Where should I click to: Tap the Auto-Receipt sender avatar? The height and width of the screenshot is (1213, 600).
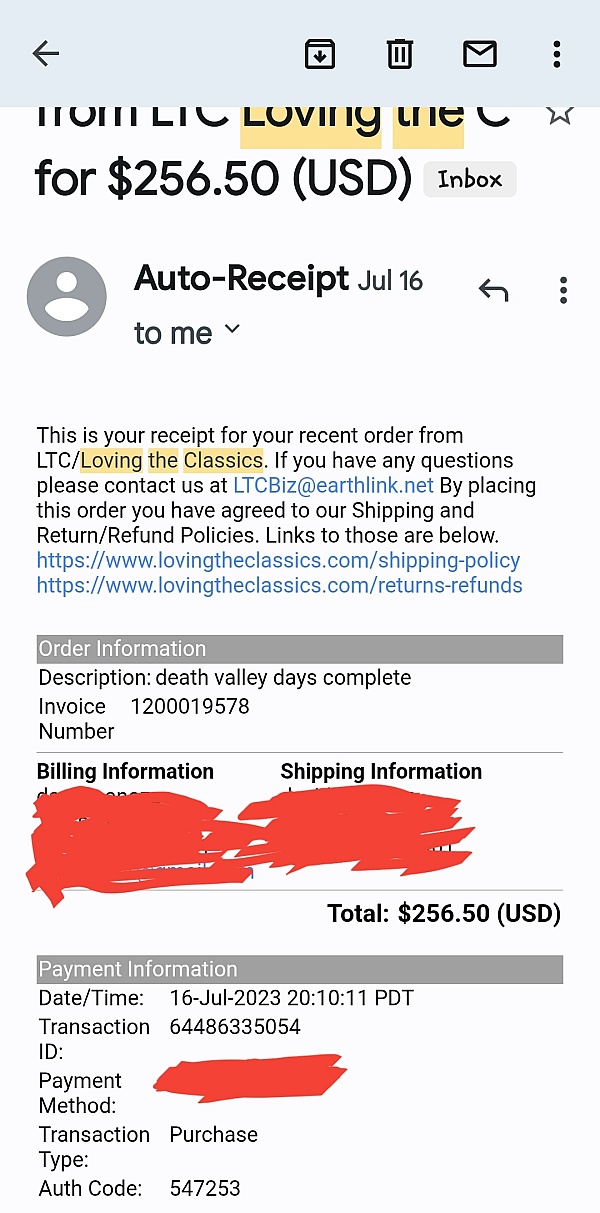tap(67, 296)
